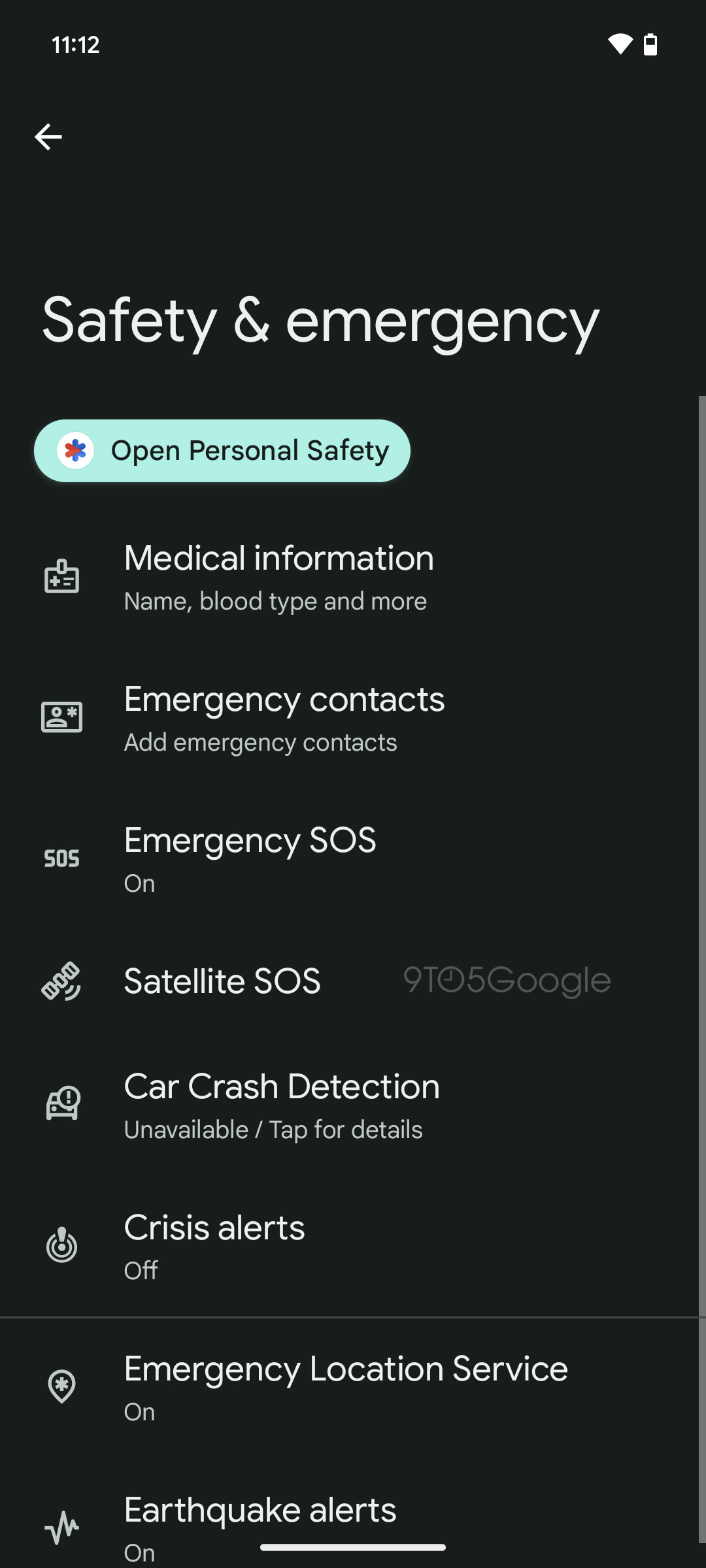This screenshot has width=706, height=1568.
Task: Tap the SOS icon beside Emergency SOS
Action: point(62,858)
